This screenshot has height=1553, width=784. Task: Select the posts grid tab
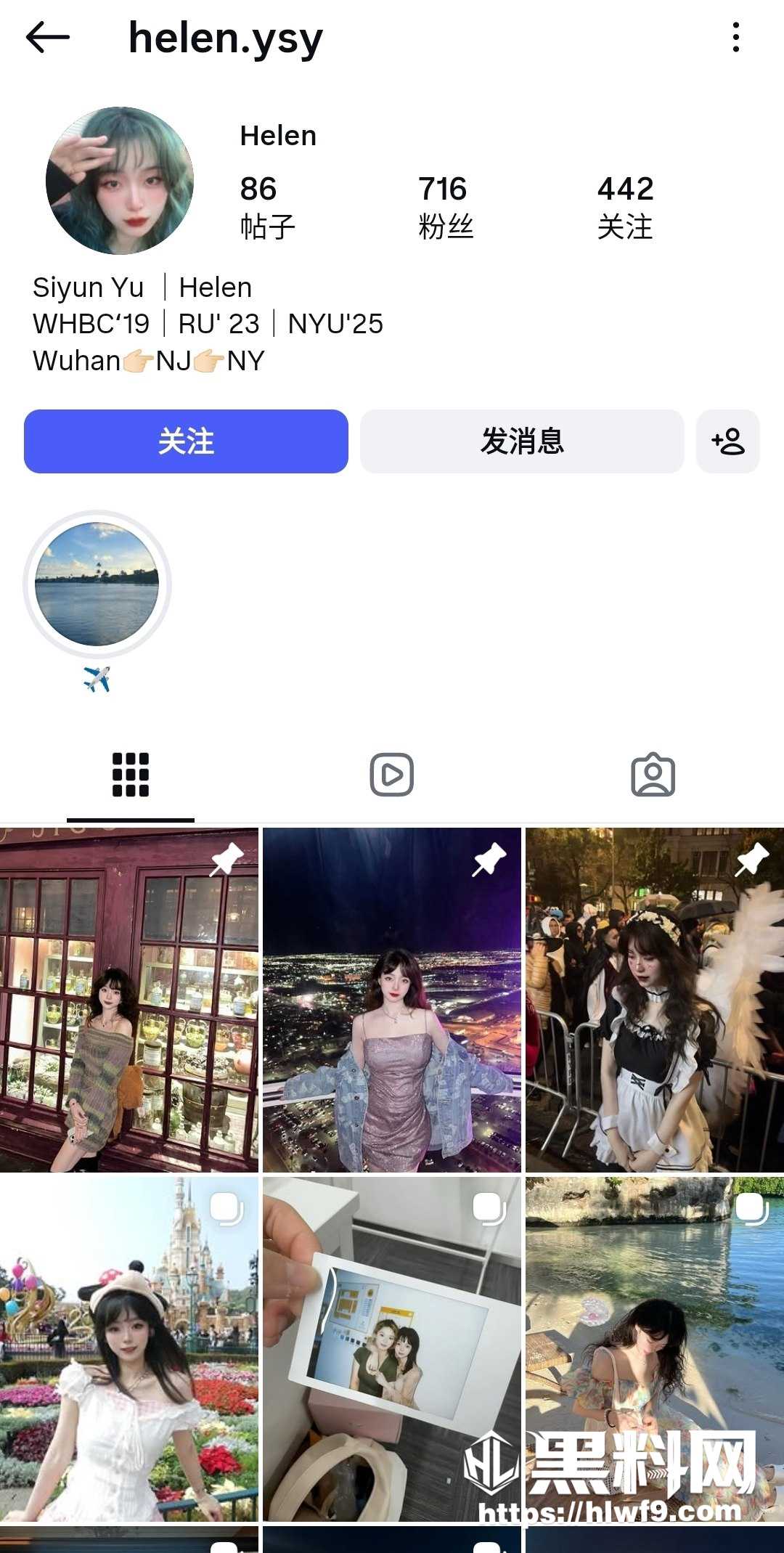(x=131, y=775)
